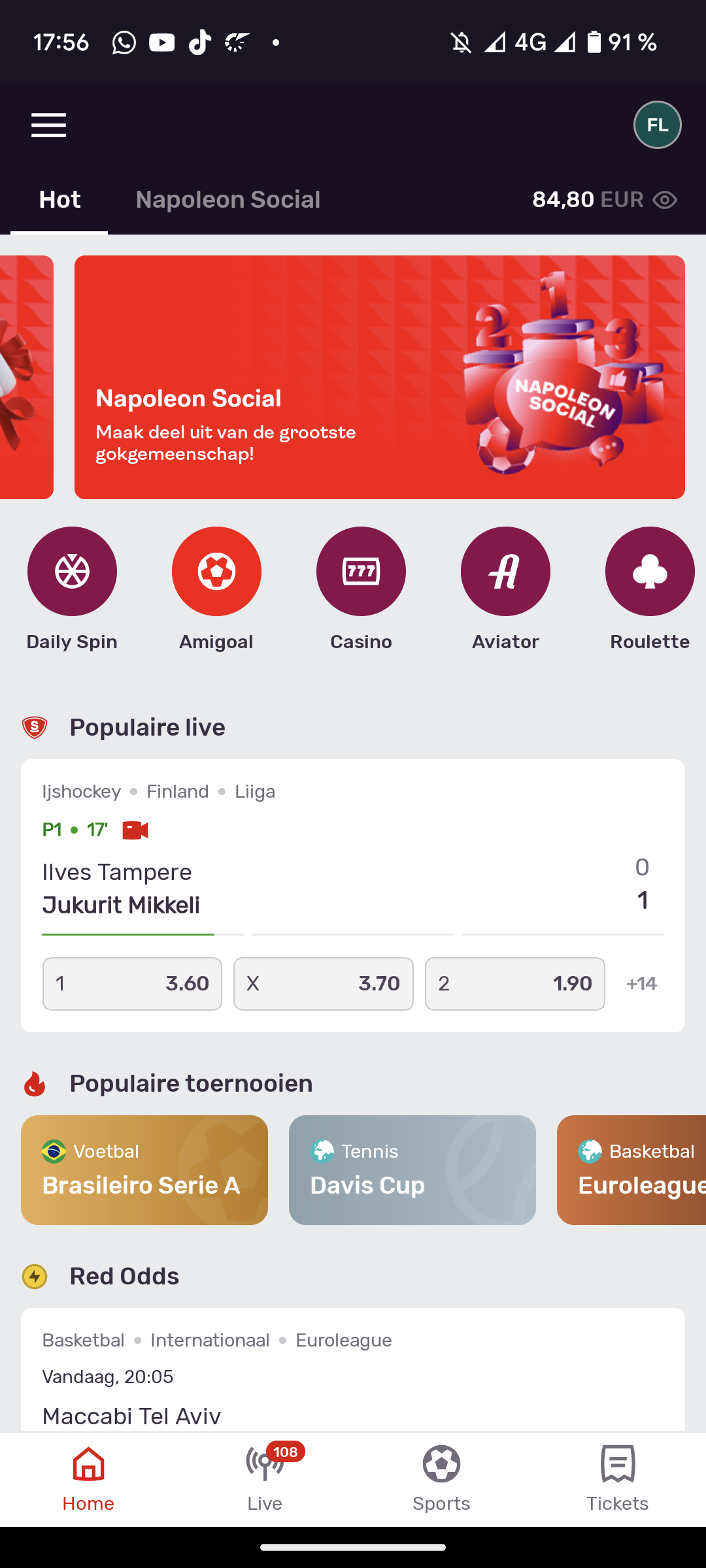Switch to the Napoleon Social tab
706x1568 pixels.
pyautogui.click(x=227, y=200)
